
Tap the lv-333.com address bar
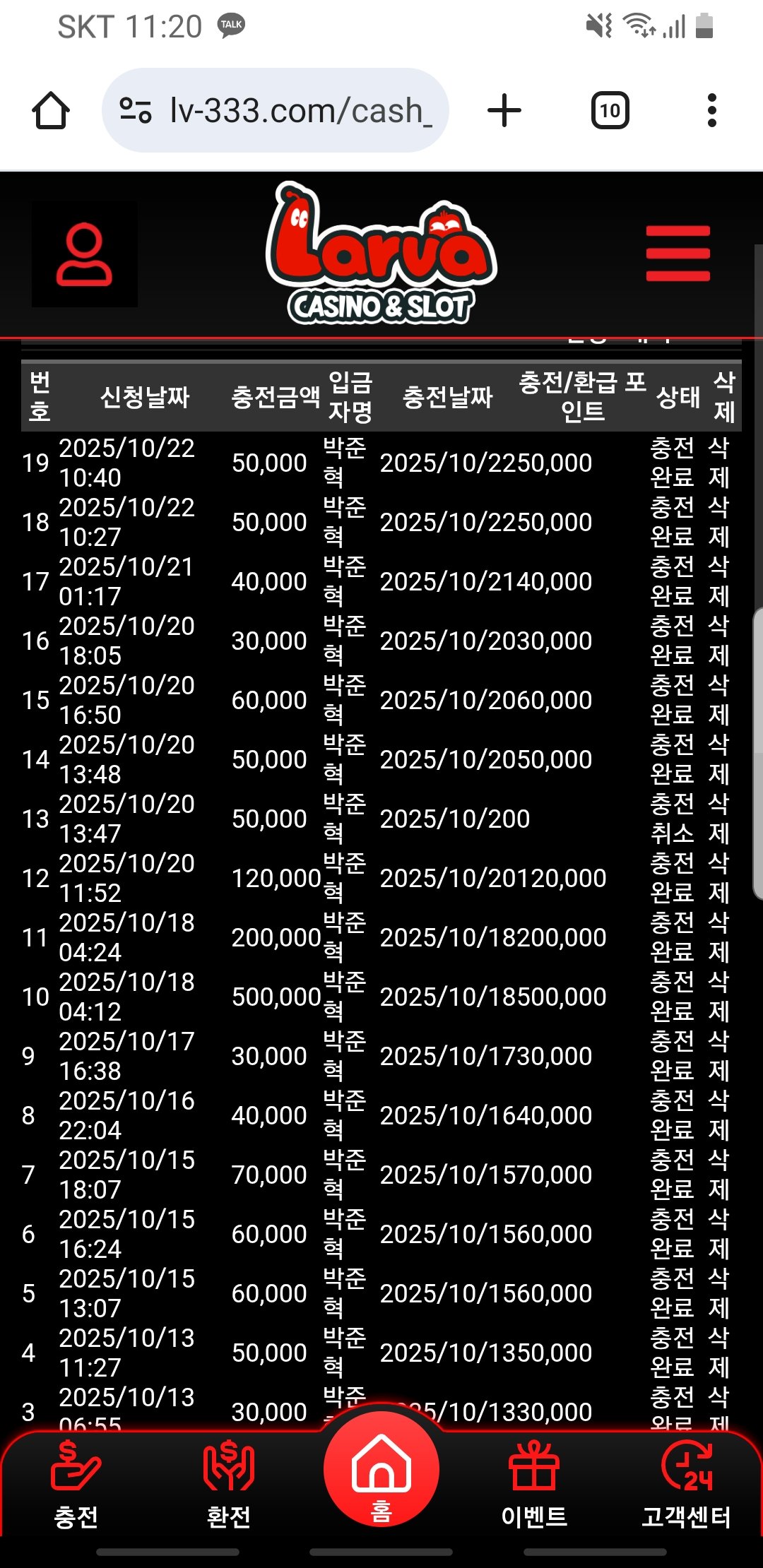(x=276, y=111)
